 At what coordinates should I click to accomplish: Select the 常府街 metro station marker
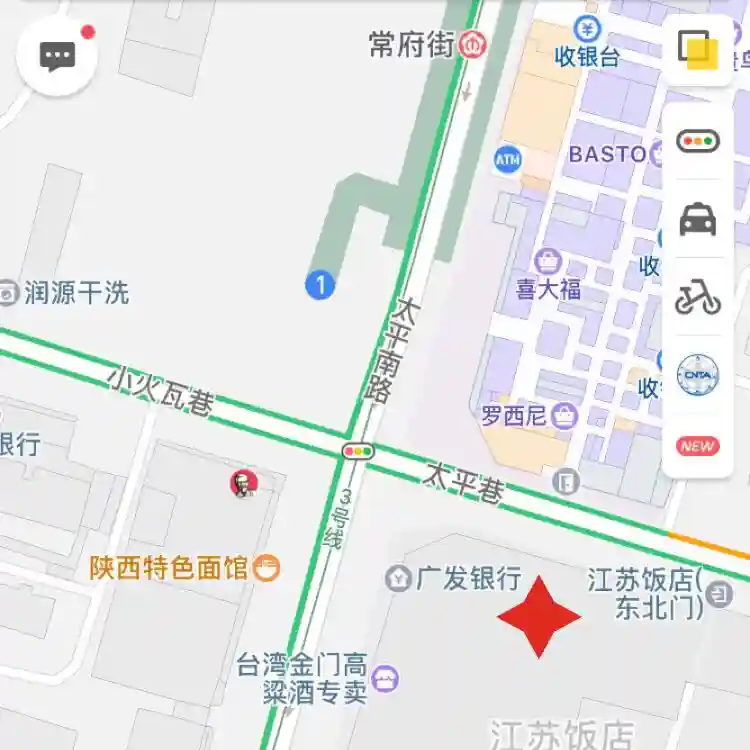pyautogui.click(x=472, y=45)
